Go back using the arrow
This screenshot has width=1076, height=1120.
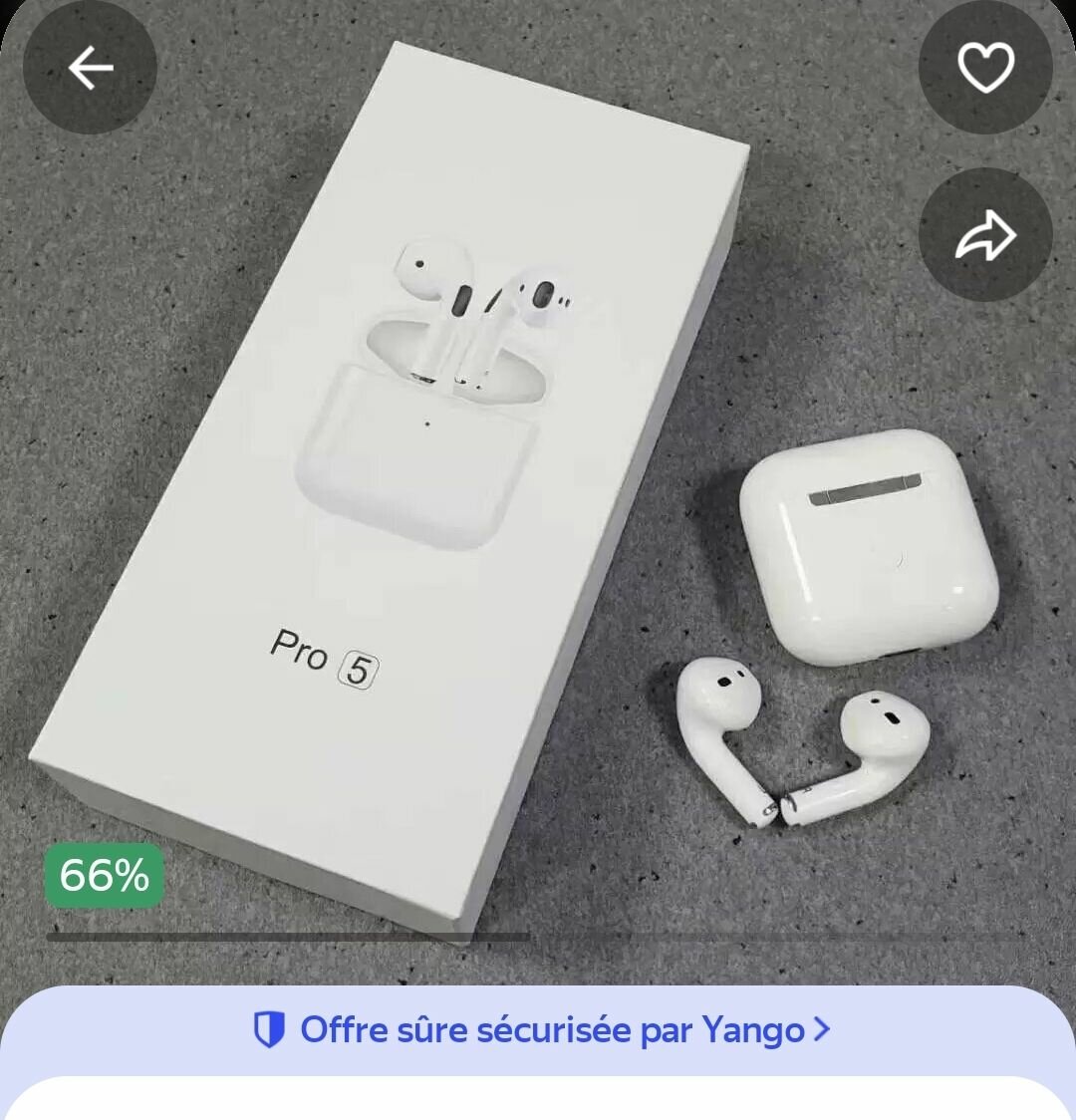[90, 68]
